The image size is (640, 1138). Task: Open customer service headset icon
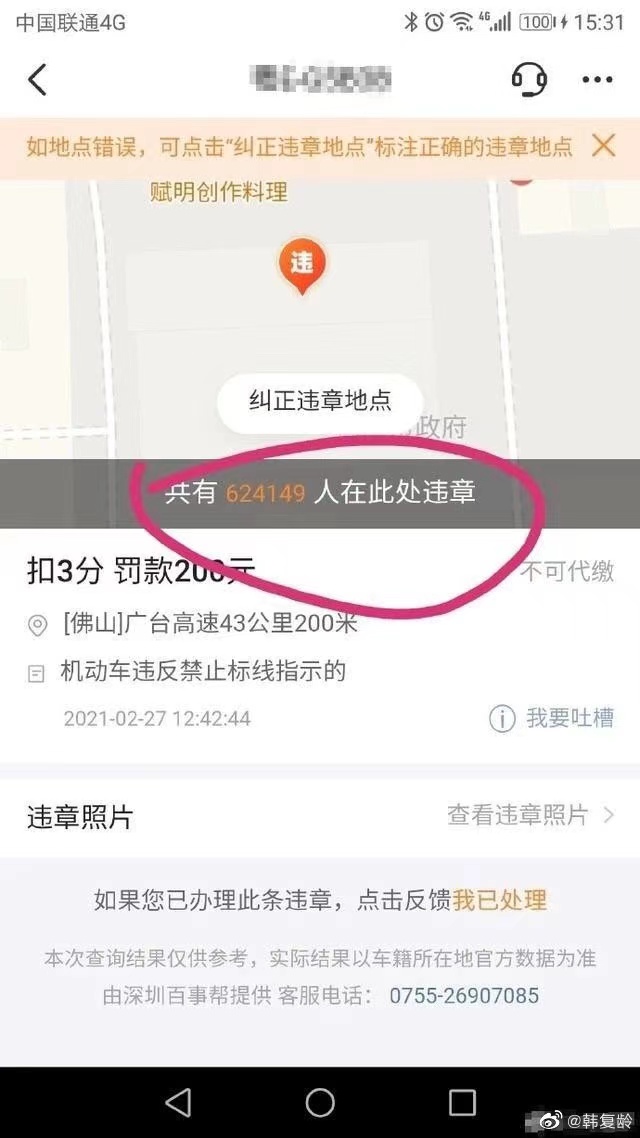529,78
